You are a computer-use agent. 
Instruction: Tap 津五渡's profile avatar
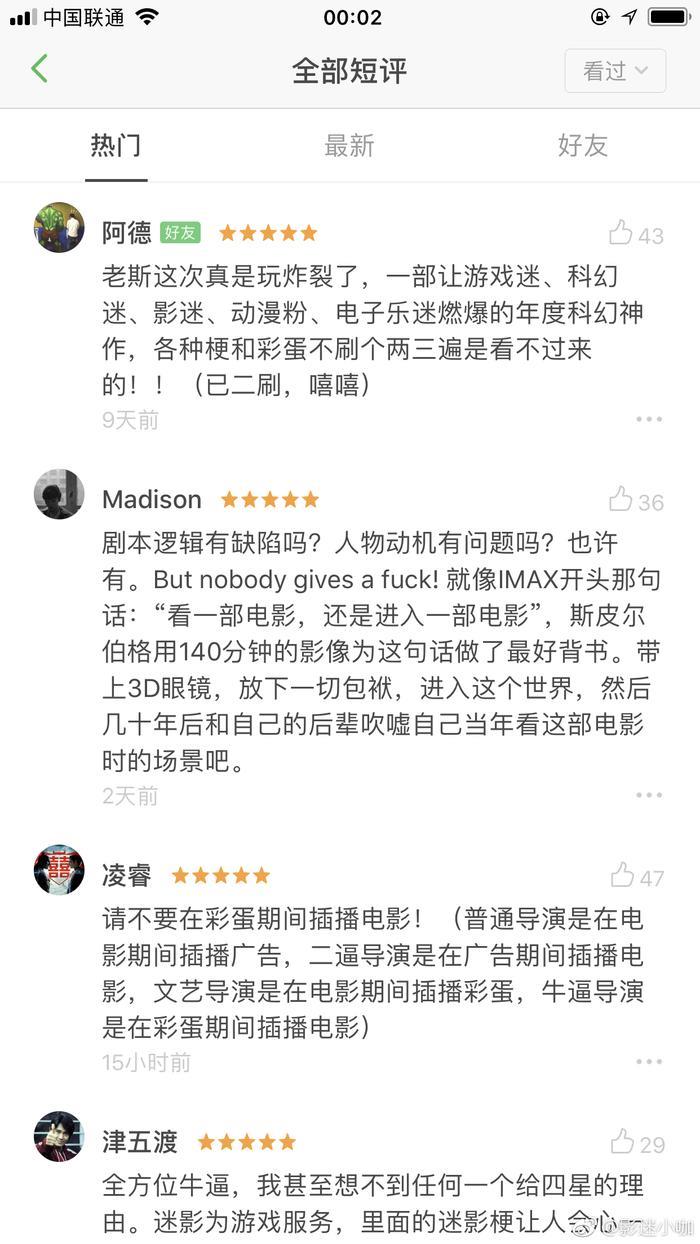(59, 1136)
